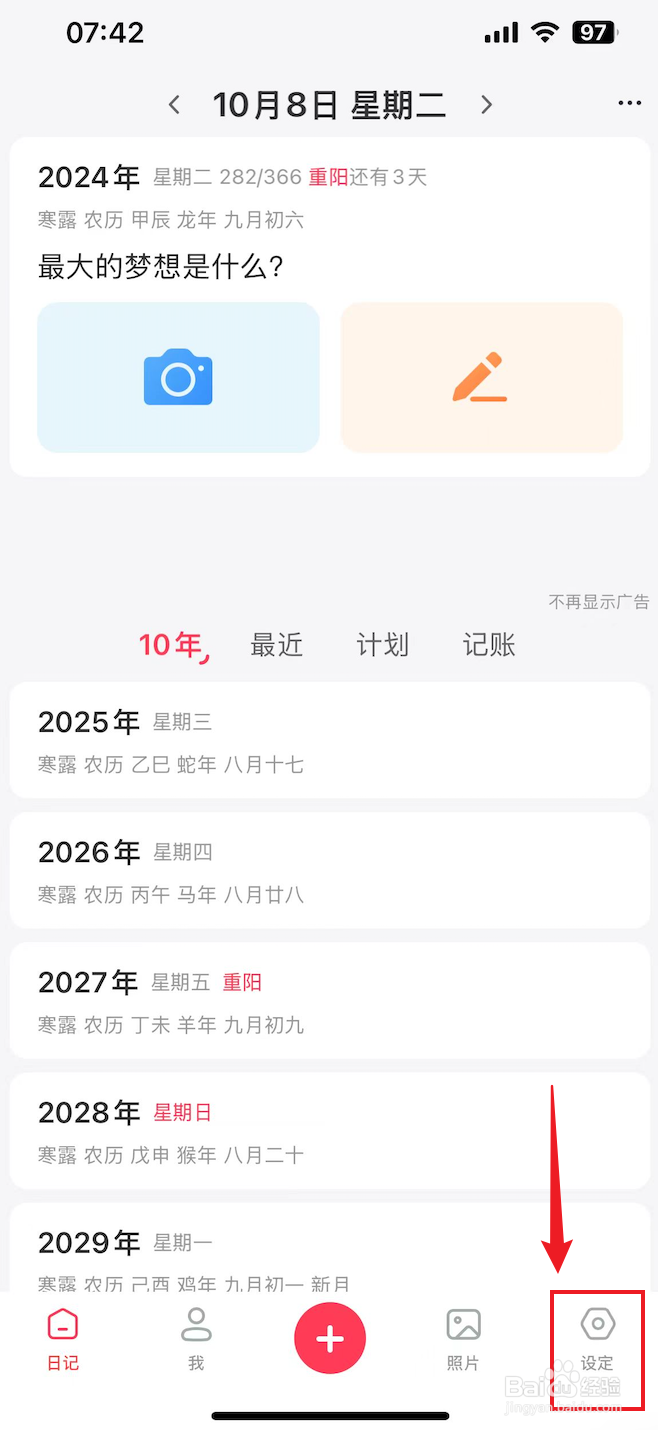This screenshot has height=1430, width=658.
Task: Open the 2025年 entry card
Action: tap(329, 740)
